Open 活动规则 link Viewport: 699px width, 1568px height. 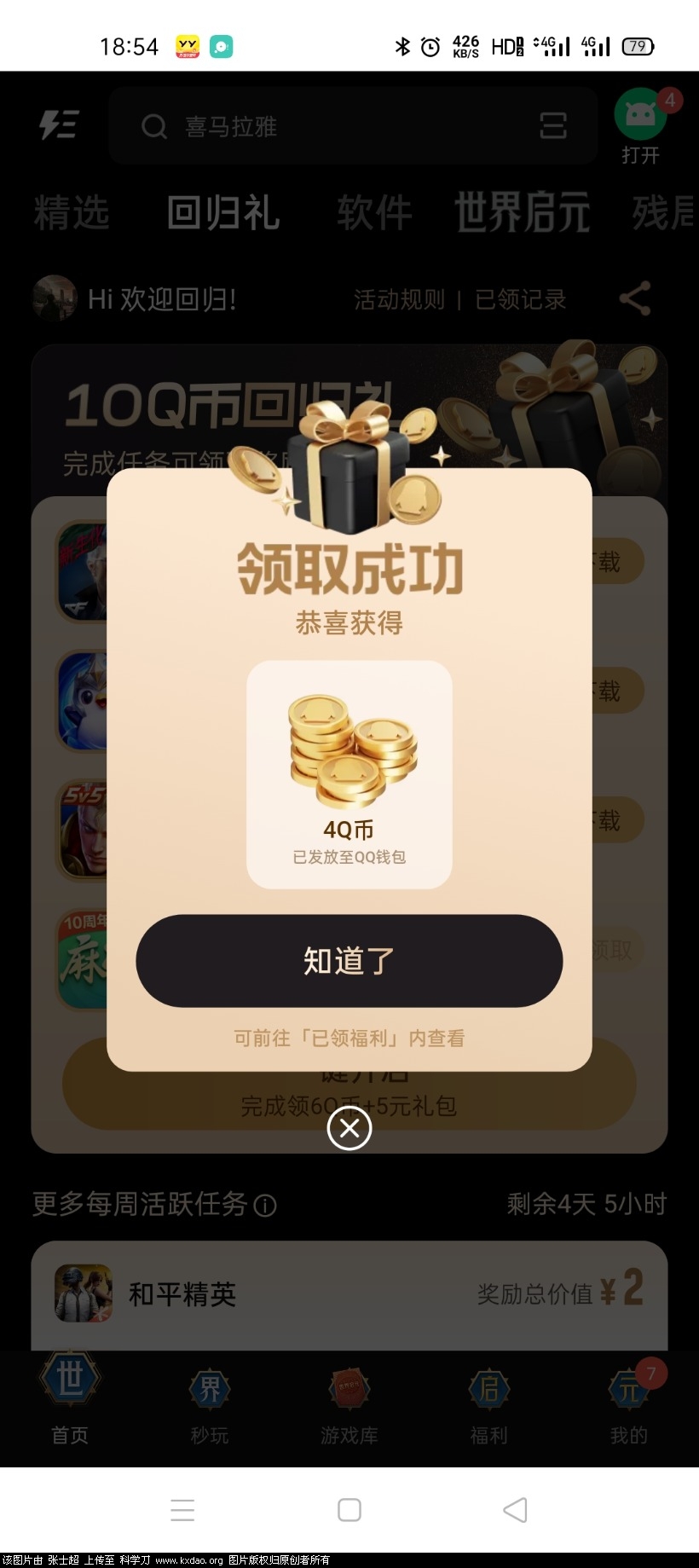click(x=399, y=299)
